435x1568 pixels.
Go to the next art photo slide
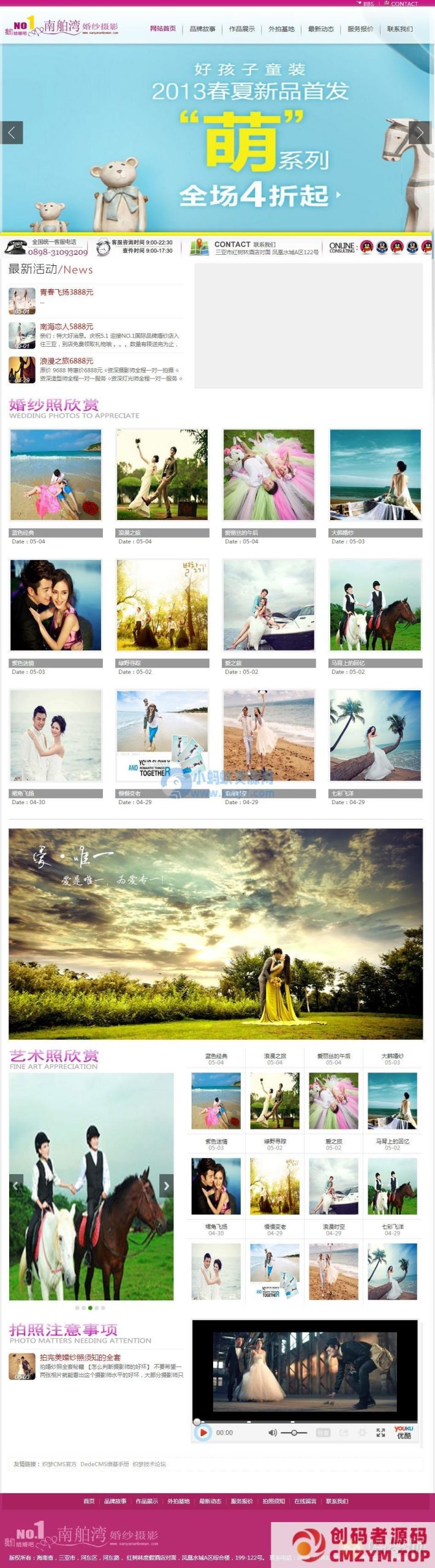166,1185
